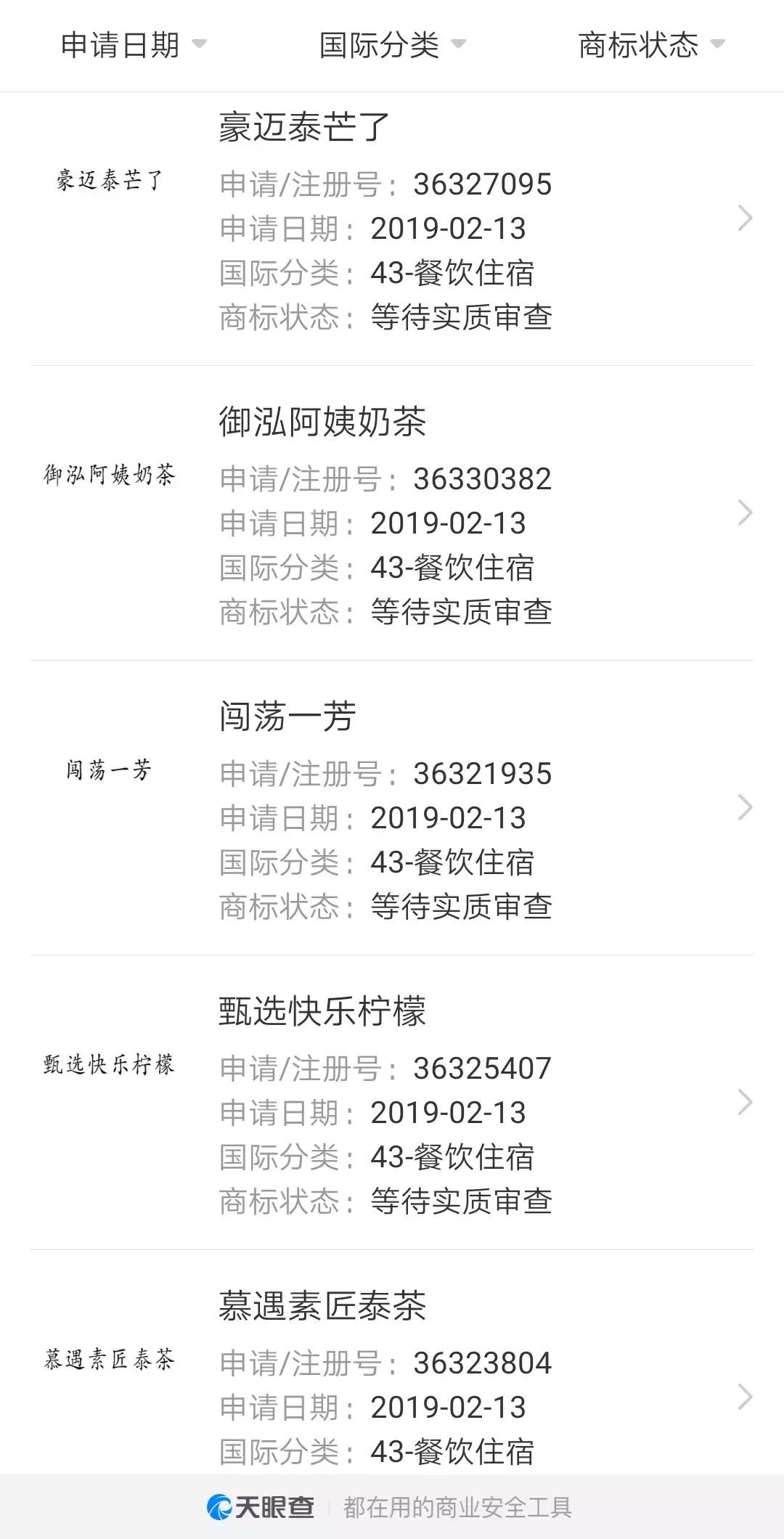This screenshot has width=784, height=1539.
Task: View details for 御泓阿姨奶茶 trademark
Action: [392, 513]
